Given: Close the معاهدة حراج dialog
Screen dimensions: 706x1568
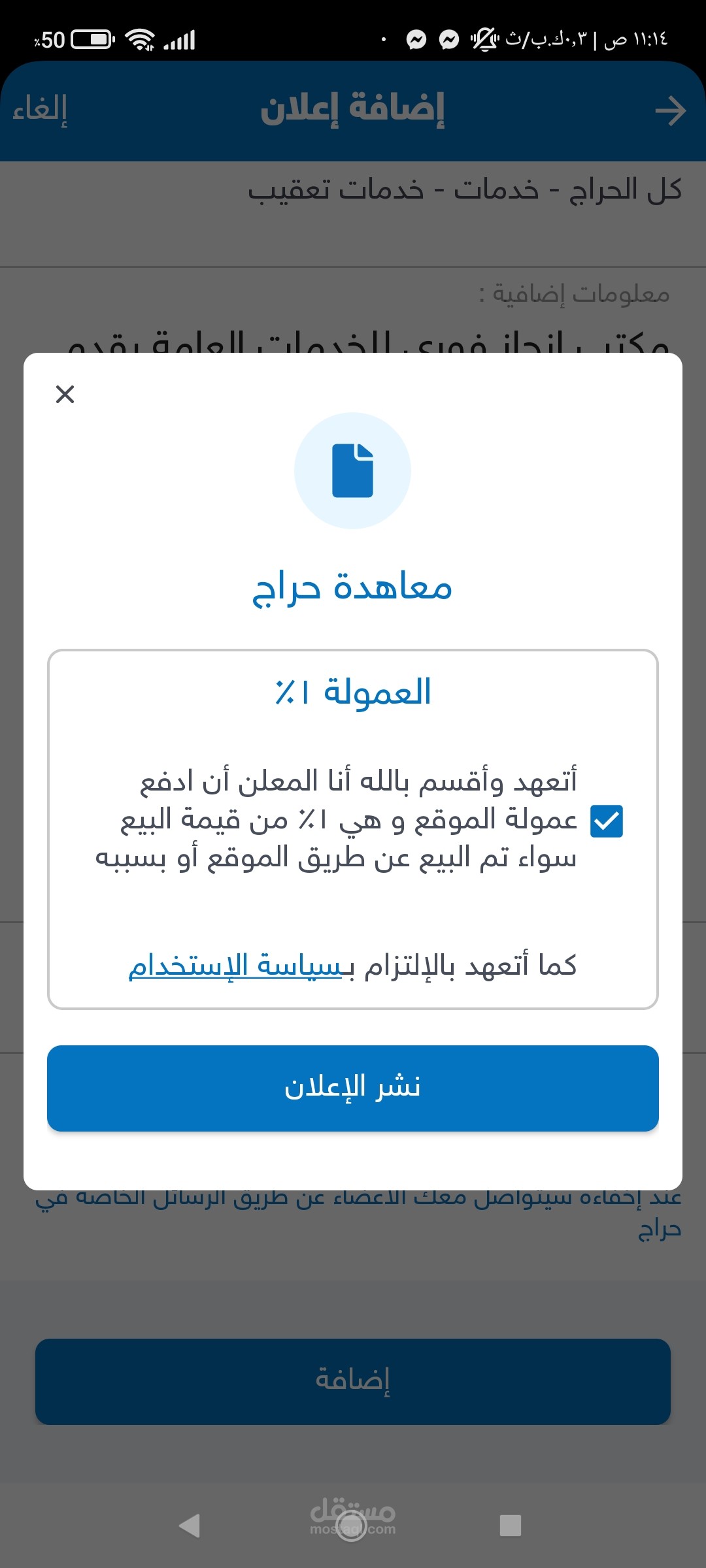Looking at the screenshot, I should [65, 394].
